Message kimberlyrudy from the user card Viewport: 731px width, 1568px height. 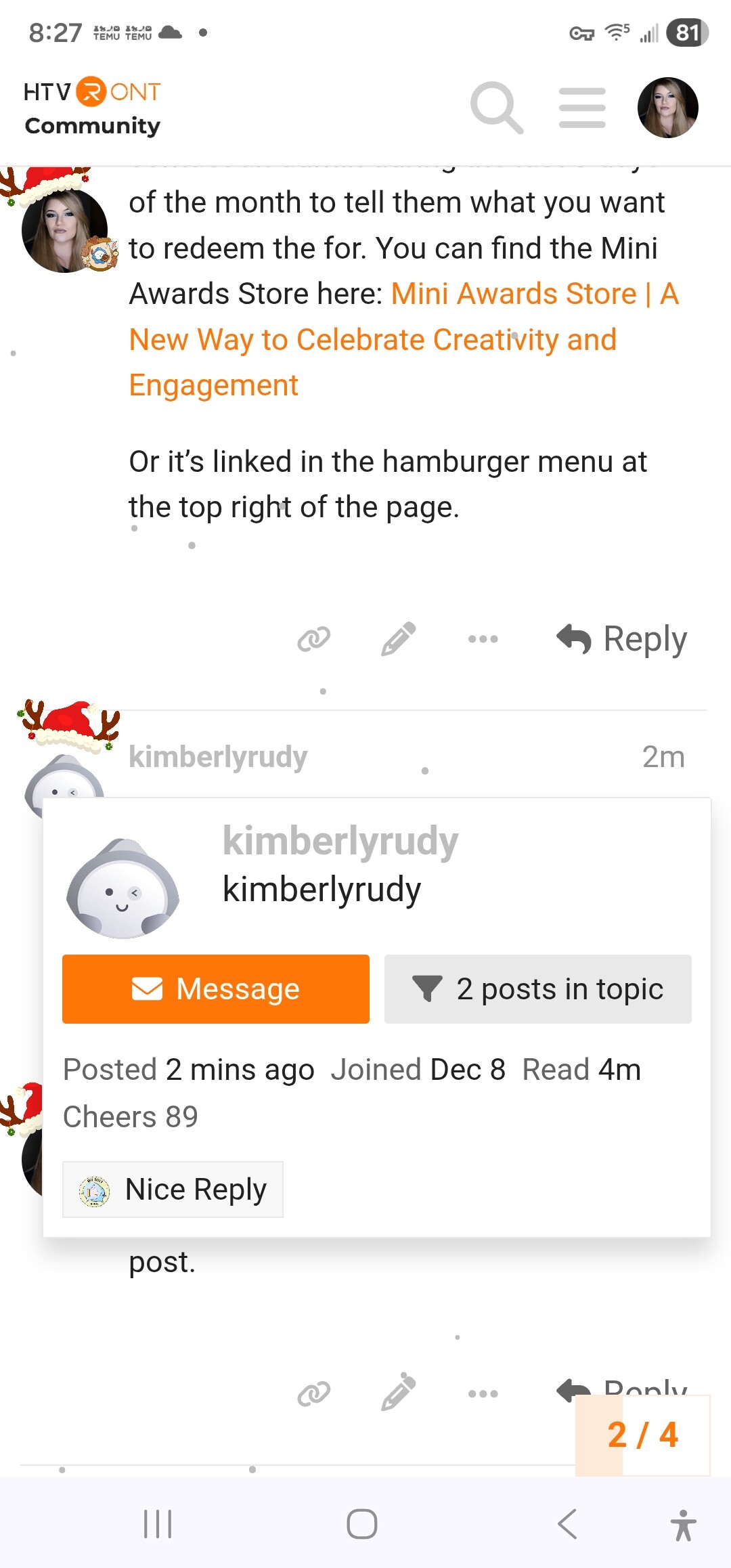(216, 988)
